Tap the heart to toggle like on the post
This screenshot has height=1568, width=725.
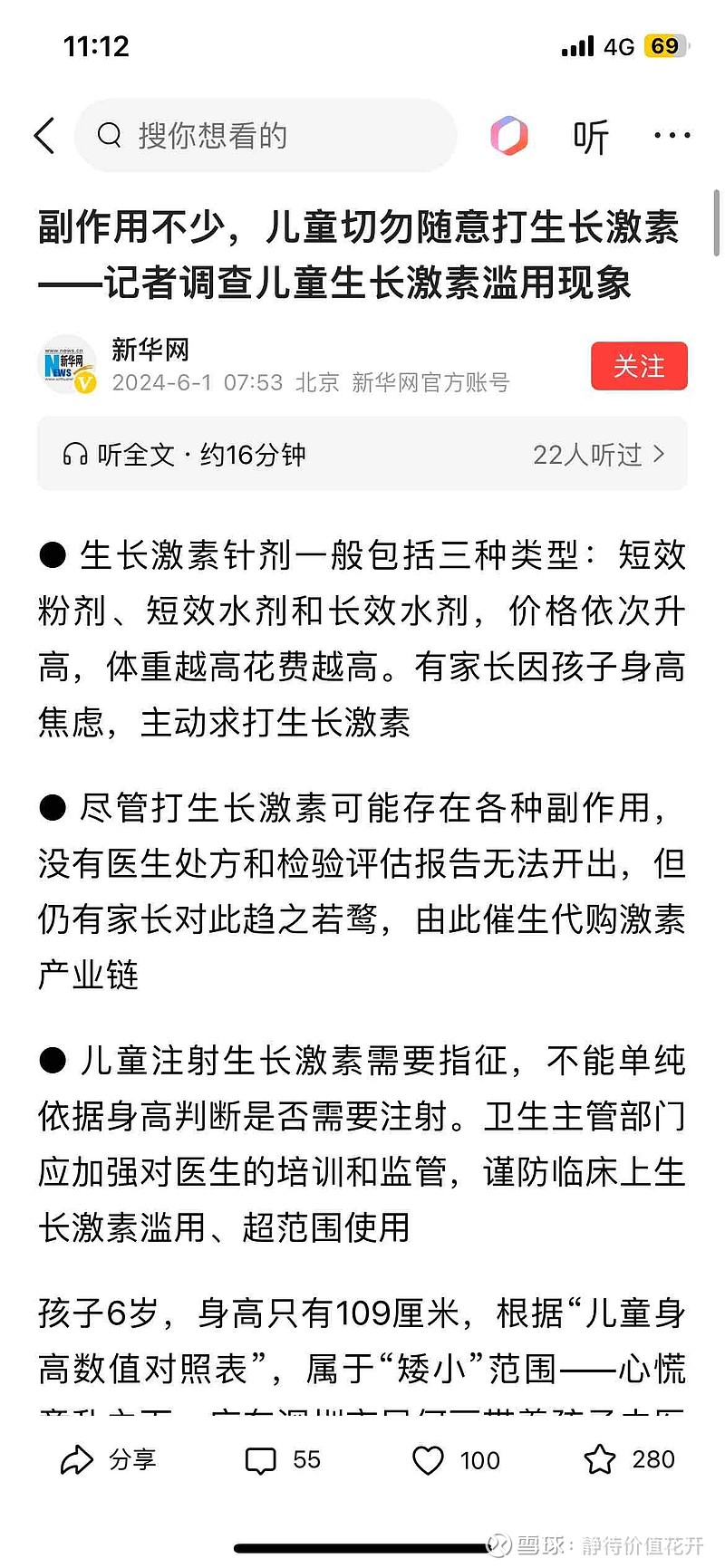tap(427, 1459)
